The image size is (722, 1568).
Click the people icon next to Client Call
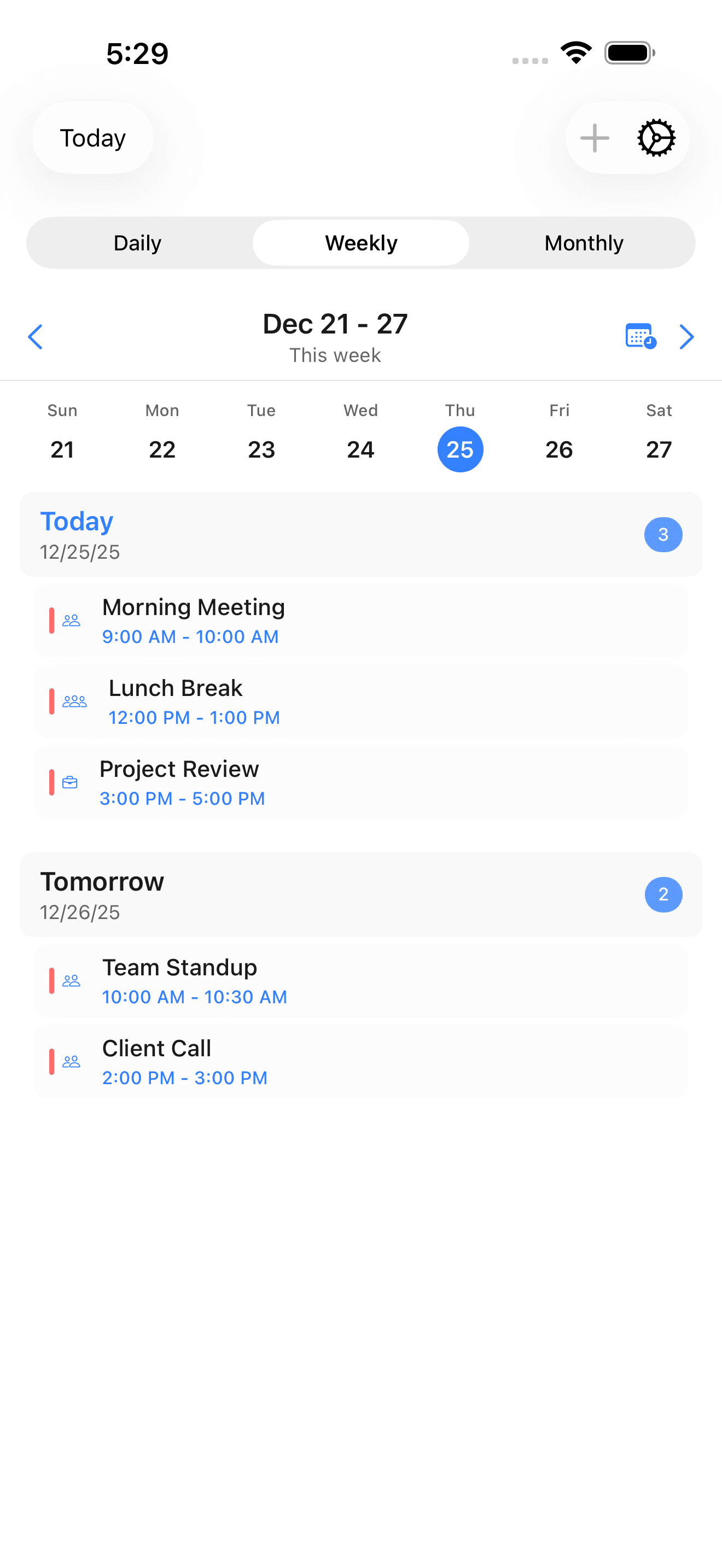point(71,1061)
